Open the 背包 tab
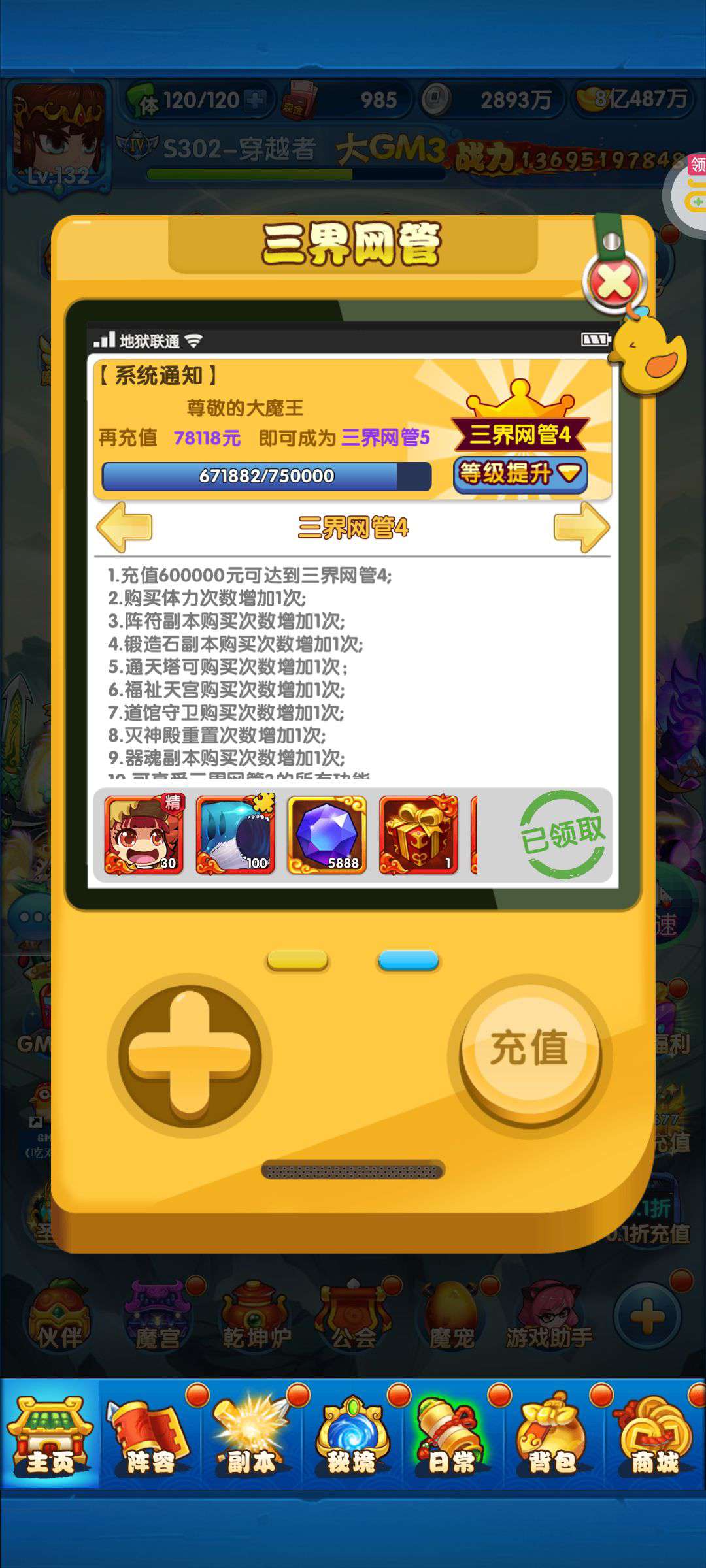This screenshot has height=1568, width=706. pyautogui.click(x=553, y=1437)
